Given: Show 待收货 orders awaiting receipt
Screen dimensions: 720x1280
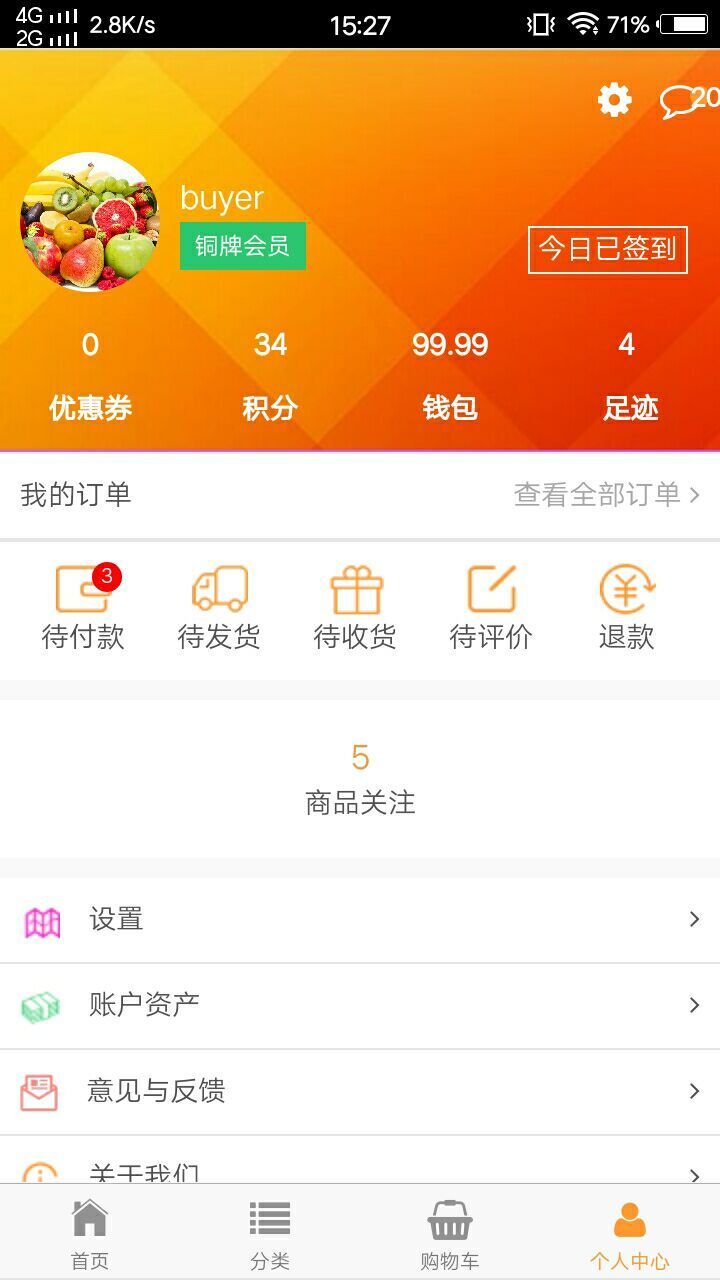Looking at the screenshot, I should [355, 608].
